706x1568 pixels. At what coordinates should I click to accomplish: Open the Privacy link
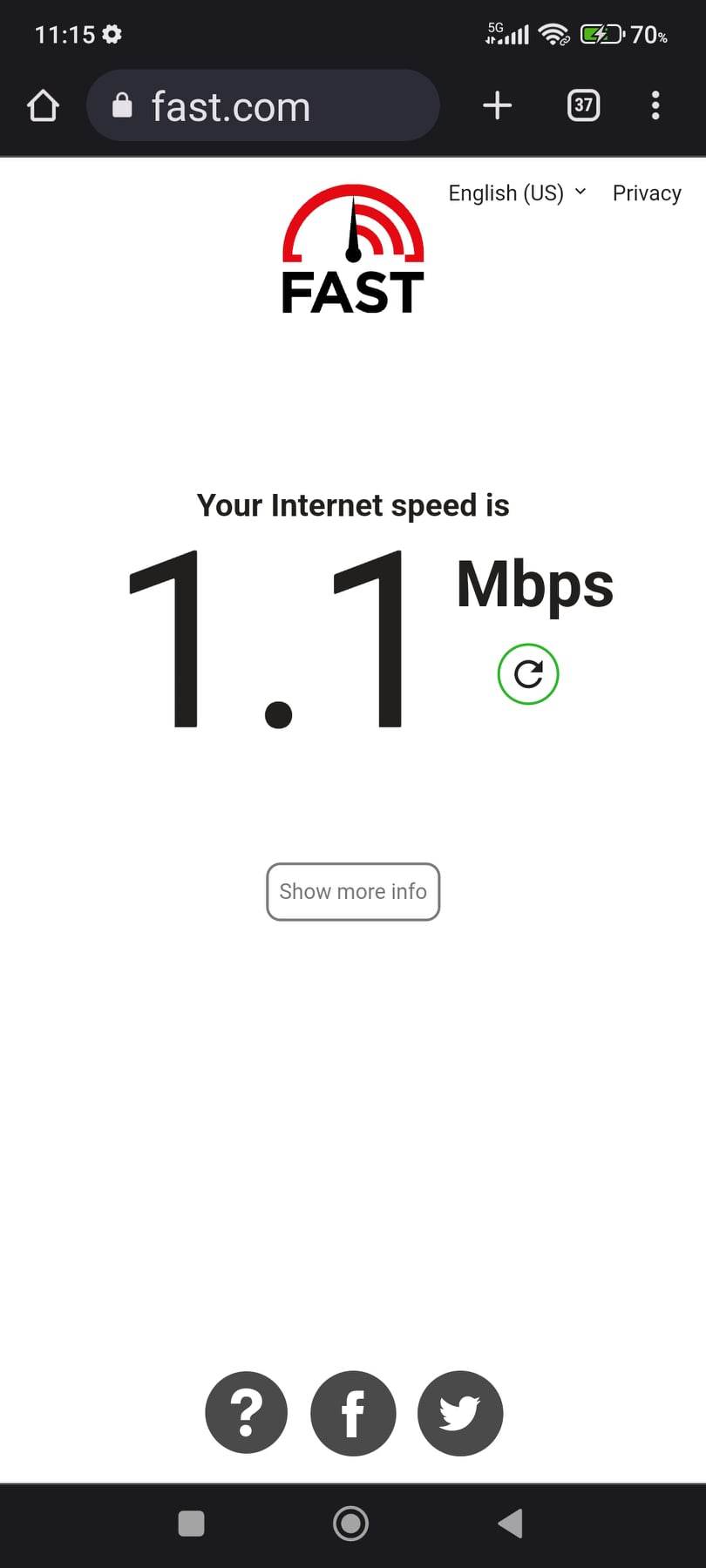pos(647,193)
